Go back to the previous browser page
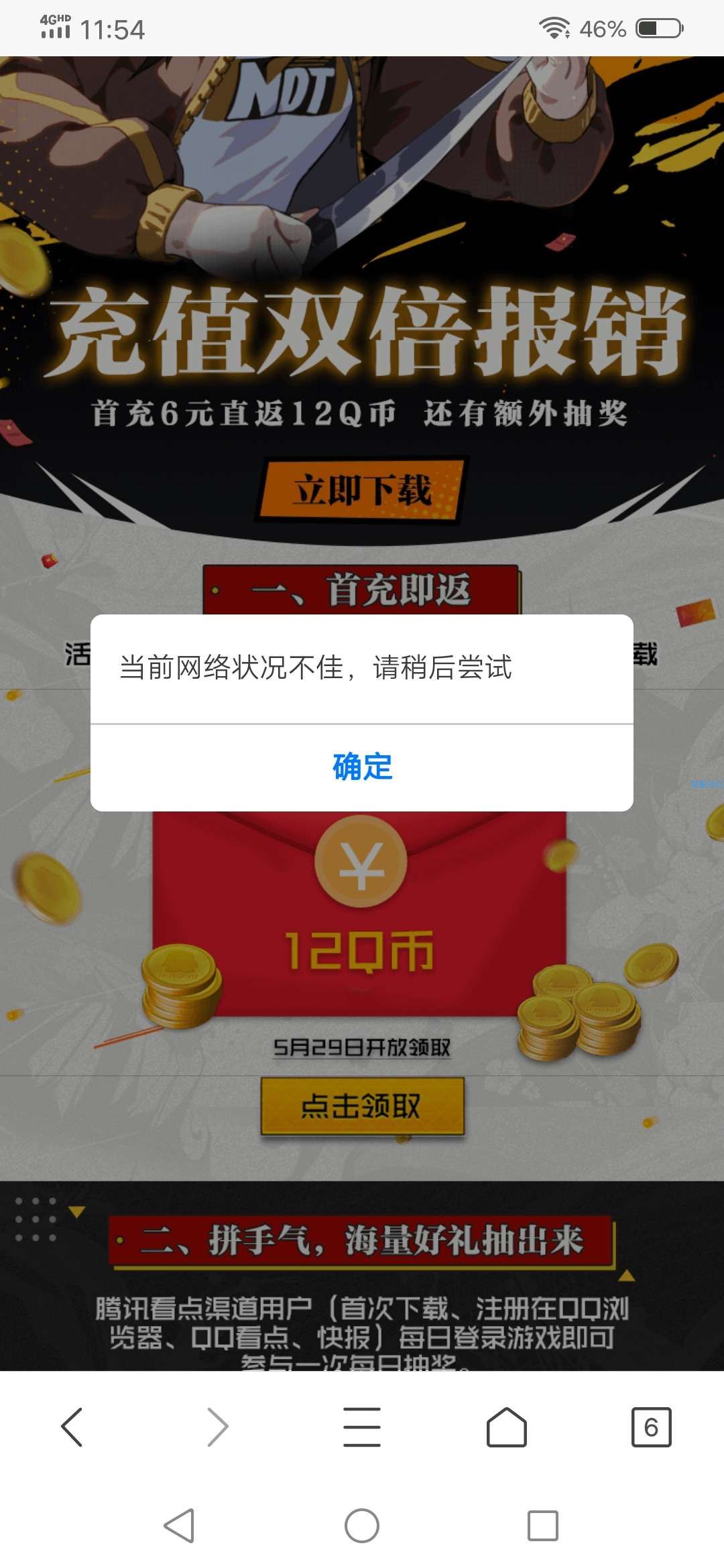 click(72, 1427)
